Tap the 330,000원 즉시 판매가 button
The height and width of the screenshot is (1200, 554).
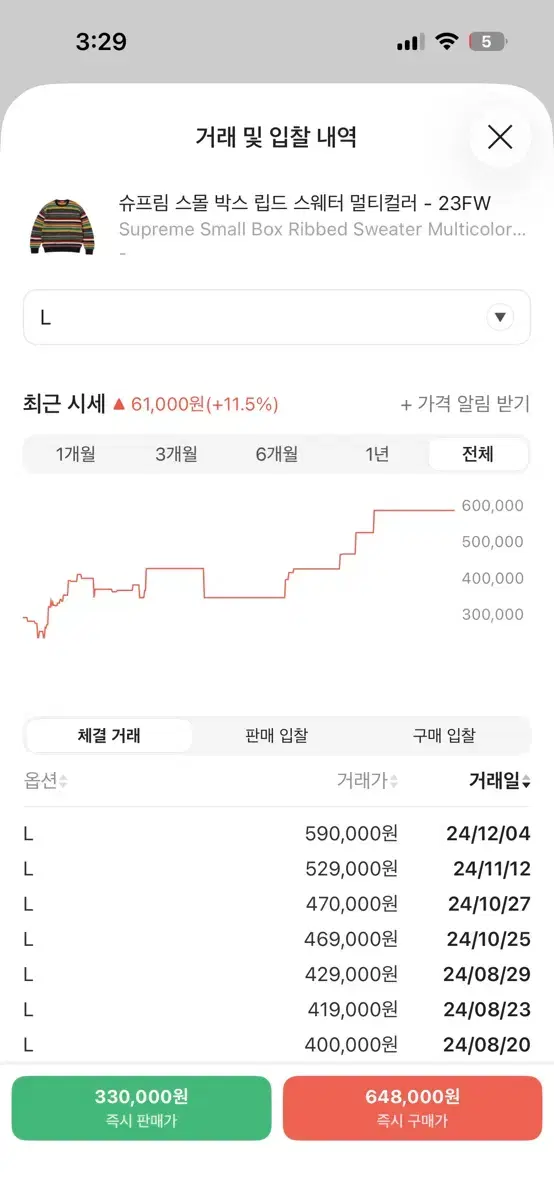[141, 1108]
